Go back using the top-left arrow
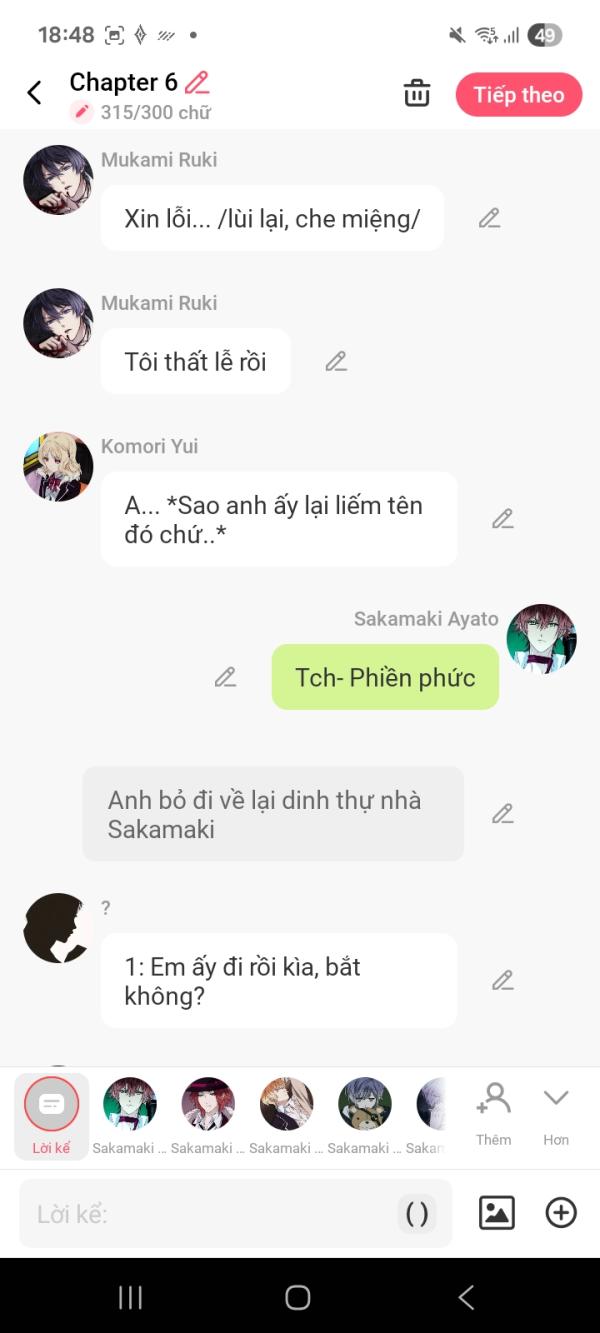Screen dimensions: 600x1333 34,93
